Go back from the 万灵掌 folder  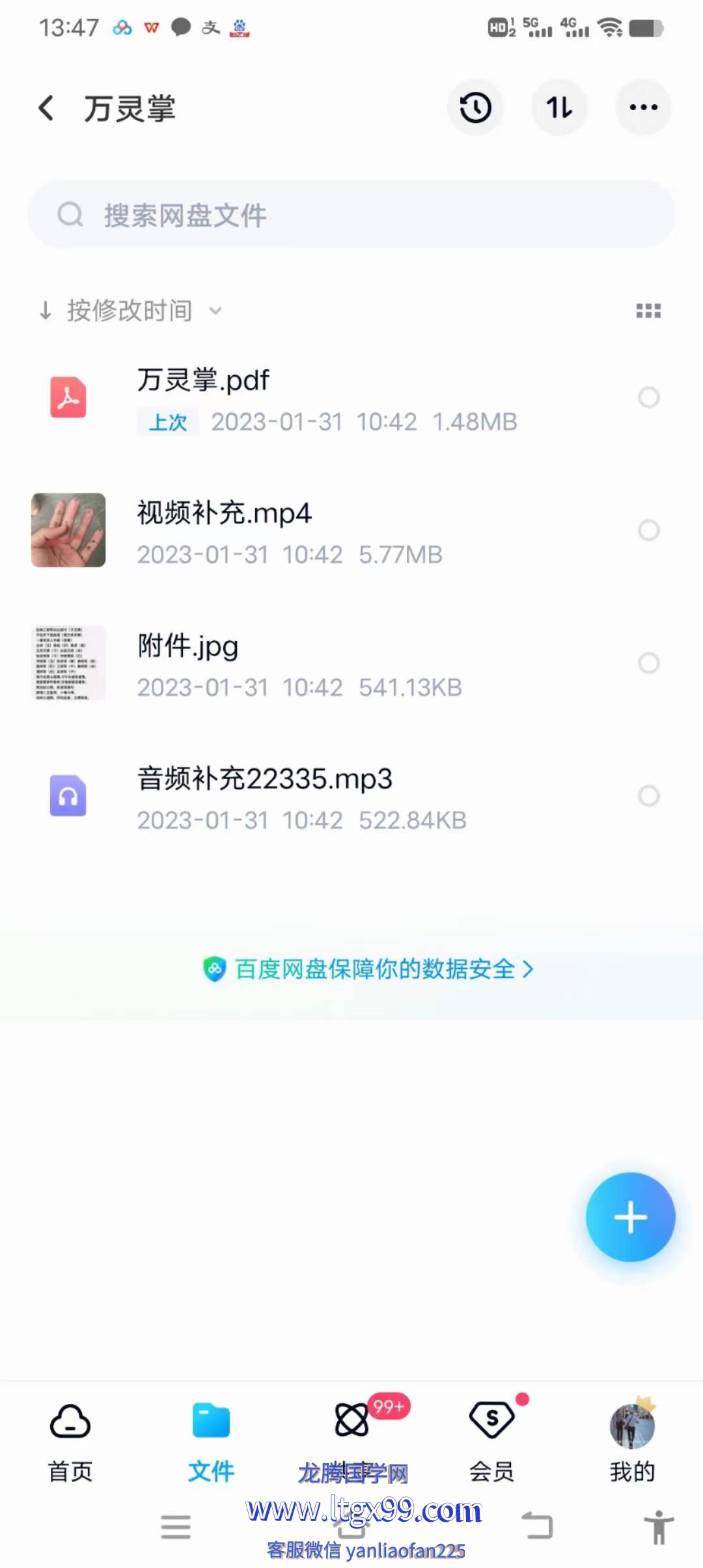pos(46,108)
